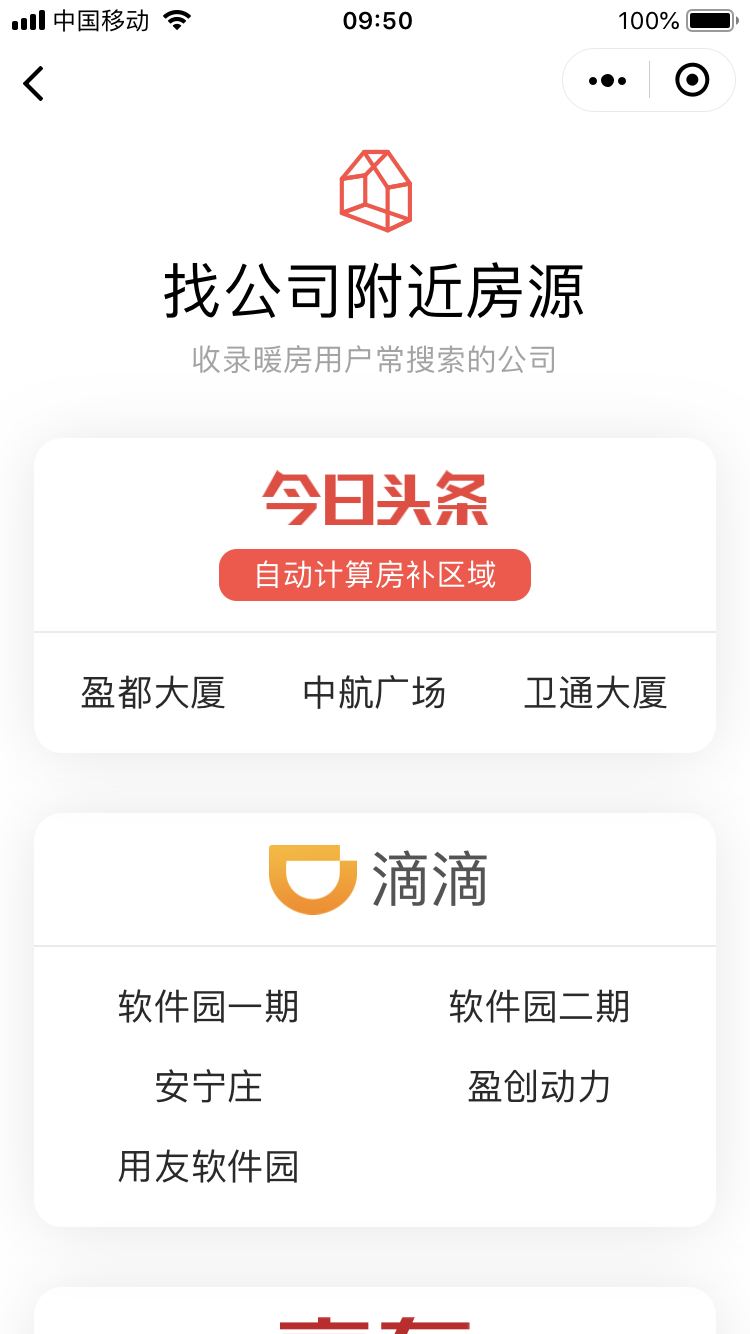
Task: Find housing near 用友软件园
Action: [x=208, y=1167]
